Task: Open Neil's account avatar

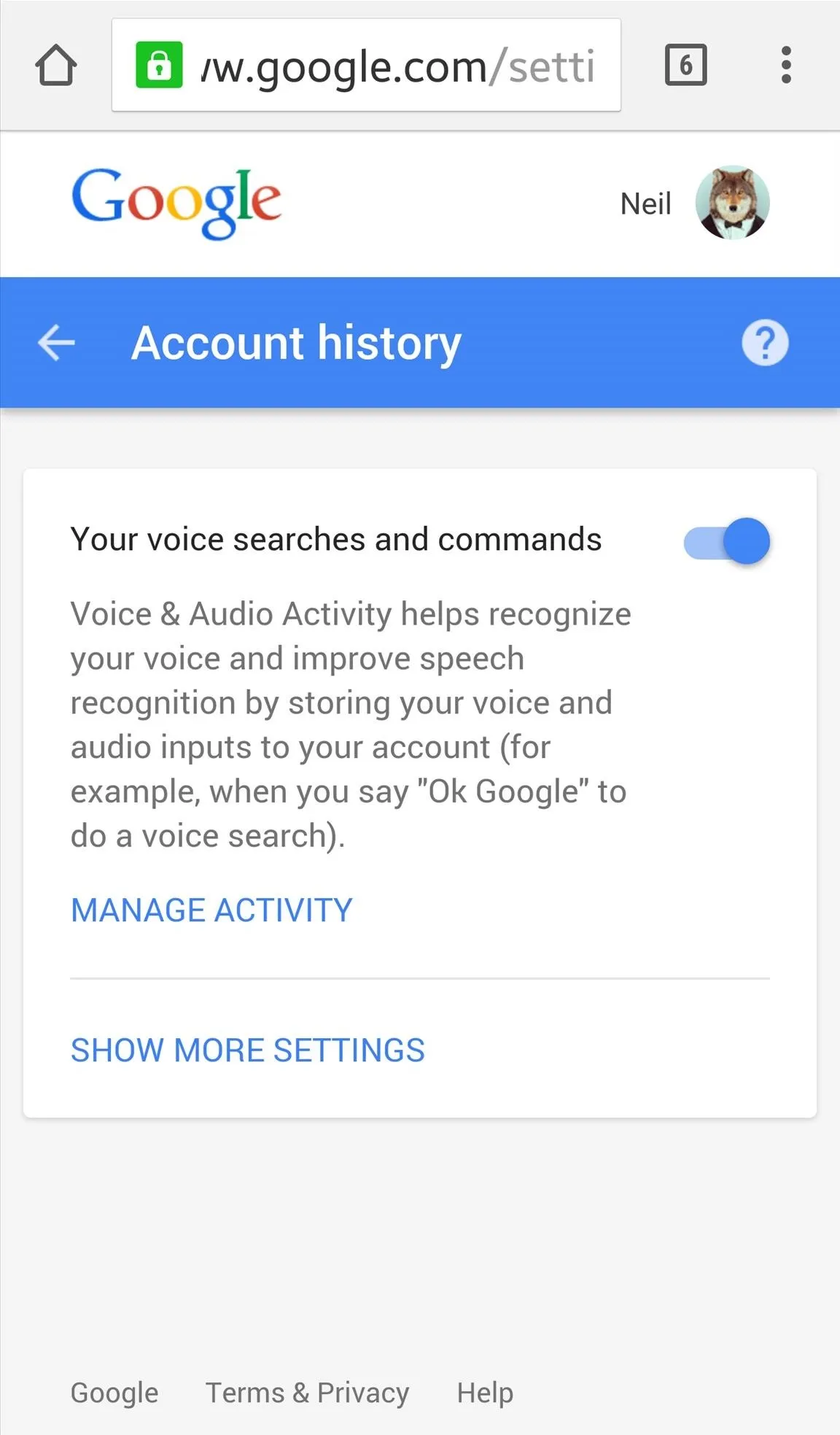Action: (732, 203)
